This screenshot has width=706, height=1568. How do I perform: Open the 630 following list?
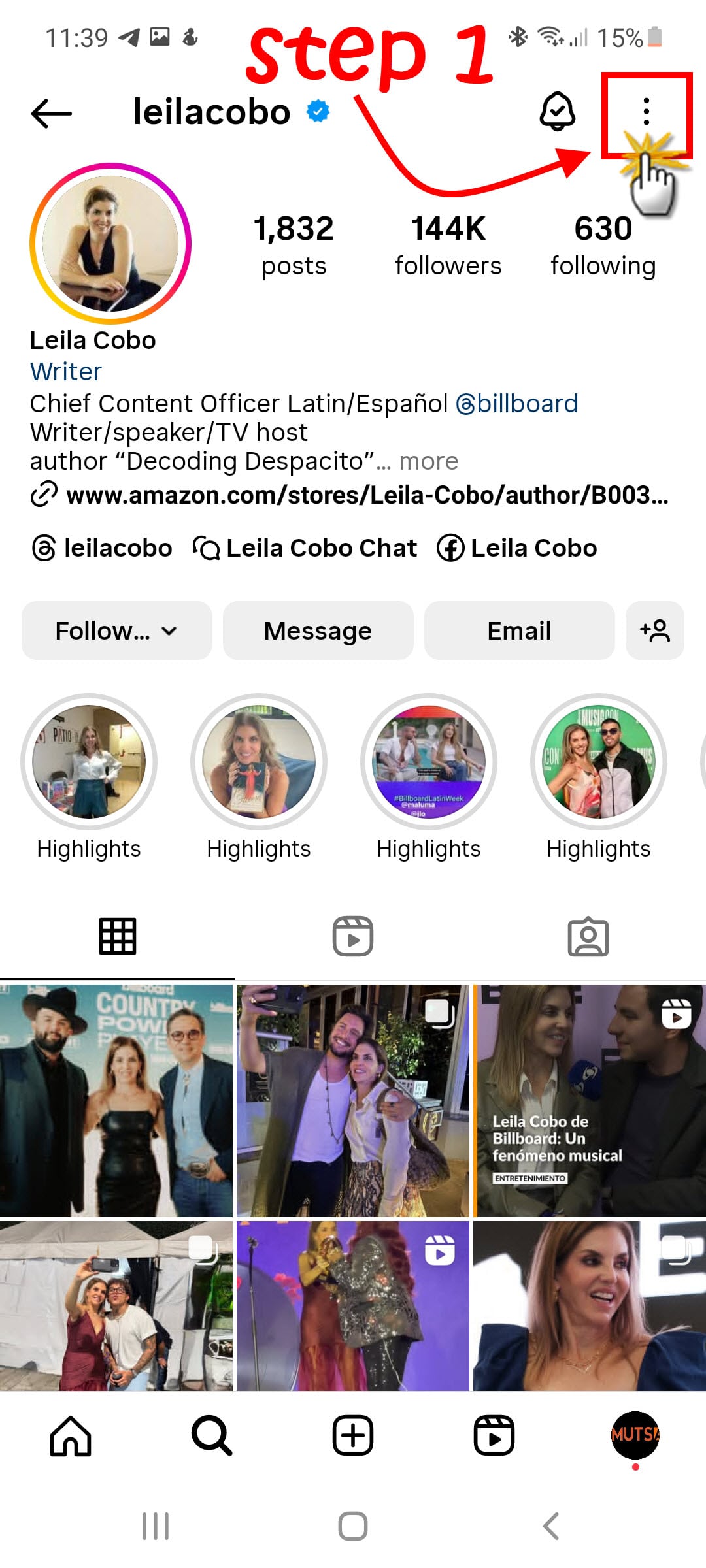tap(603, 246)
